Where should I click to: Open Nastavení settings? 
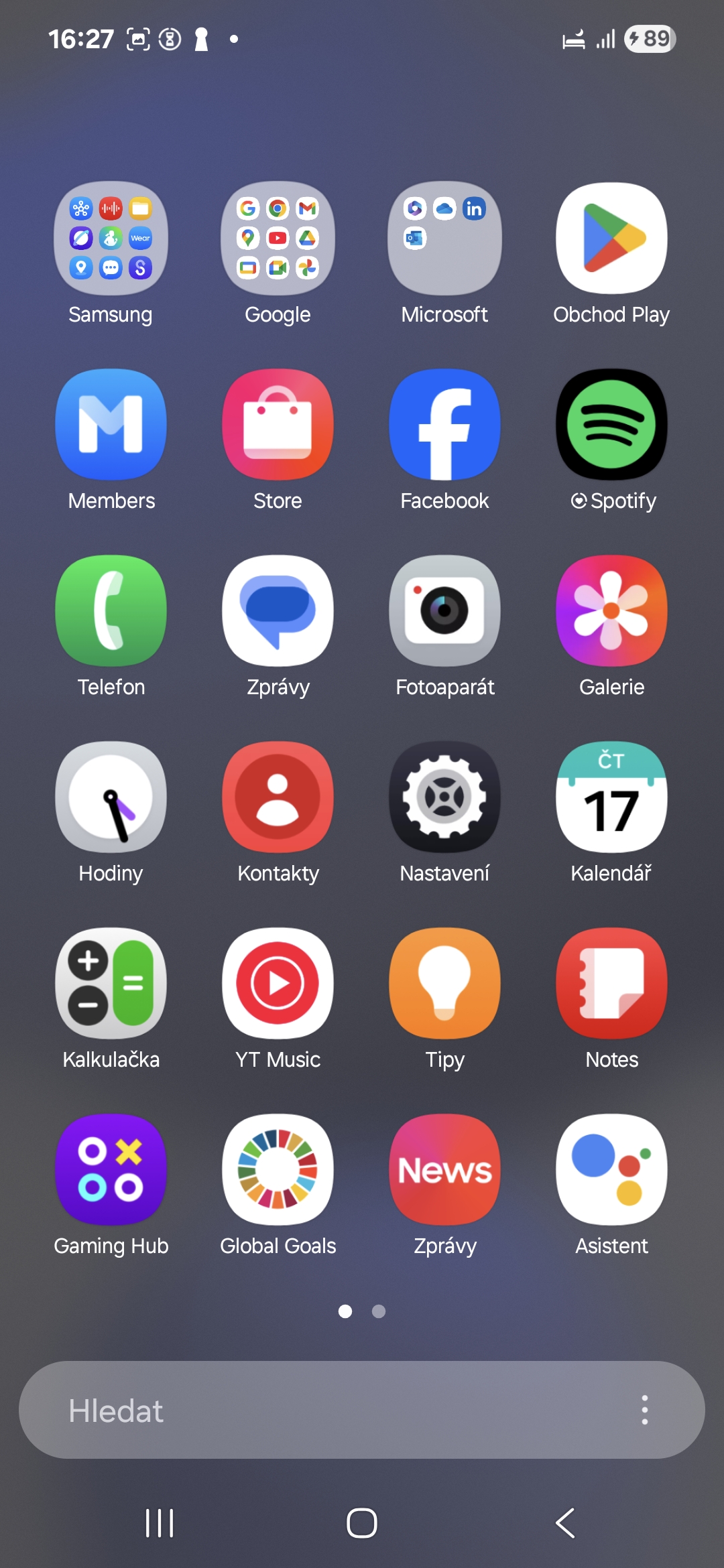pyautogui.click(x=444, y=797)
